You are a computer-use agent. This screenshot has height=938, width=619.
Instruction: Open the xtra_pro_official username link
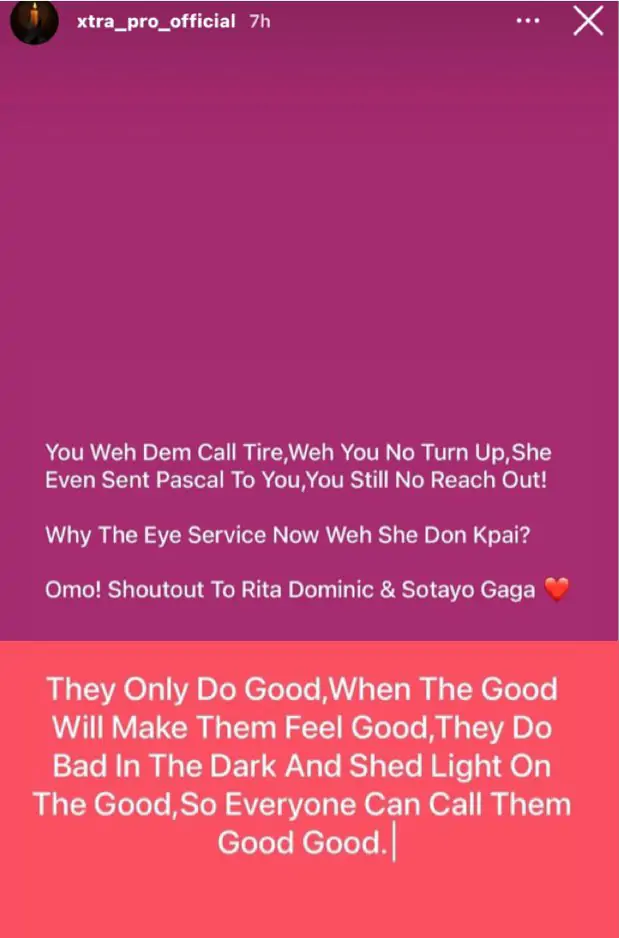click(148, 21)
